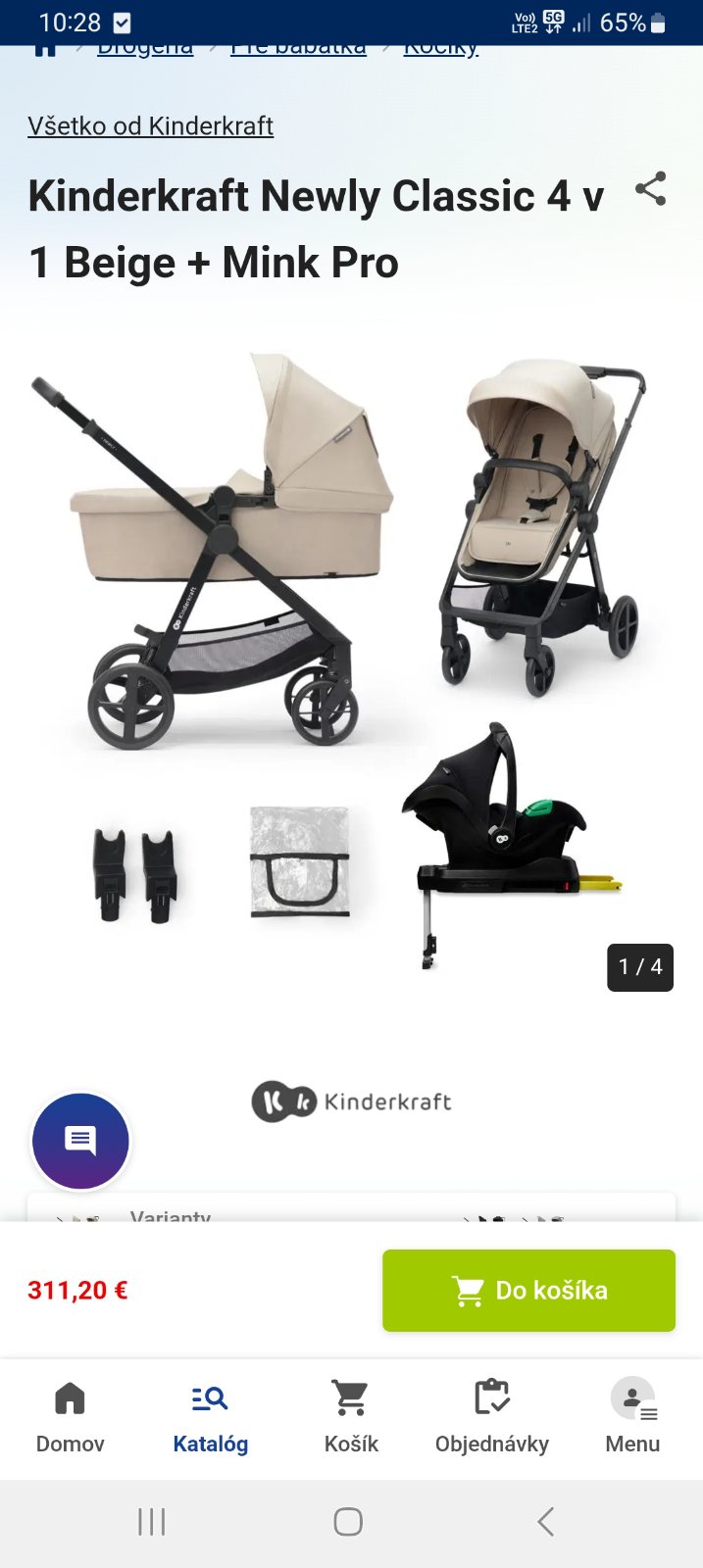Open the Kočíky breadcrumb link
The image size is (703, 1568).
tap(441, 49)
